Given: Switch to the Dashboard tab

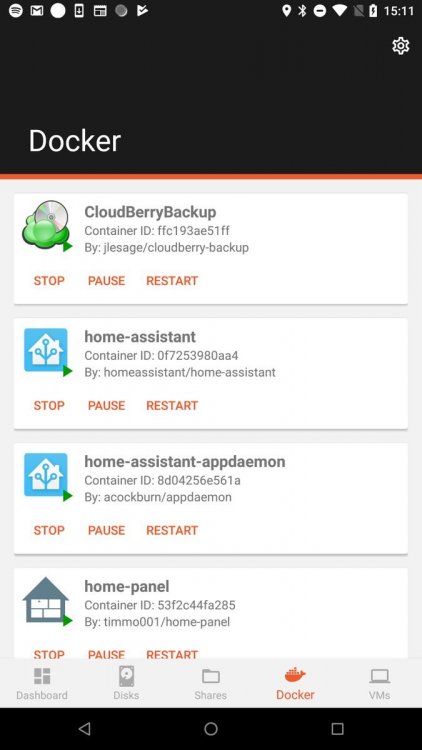Looking at the screenshot, I should point(42,684).
